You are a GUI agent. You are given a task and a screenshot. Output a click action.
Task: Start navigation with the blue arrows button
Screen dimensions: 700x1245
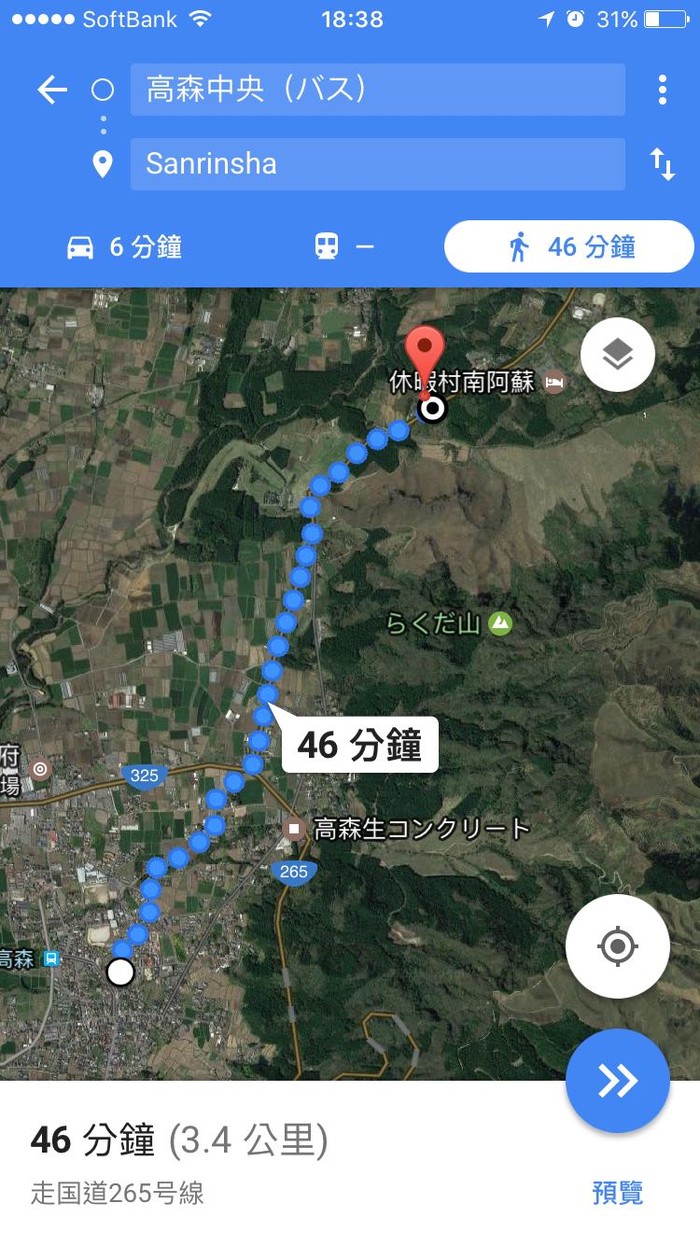click(x=617, y=1080)
